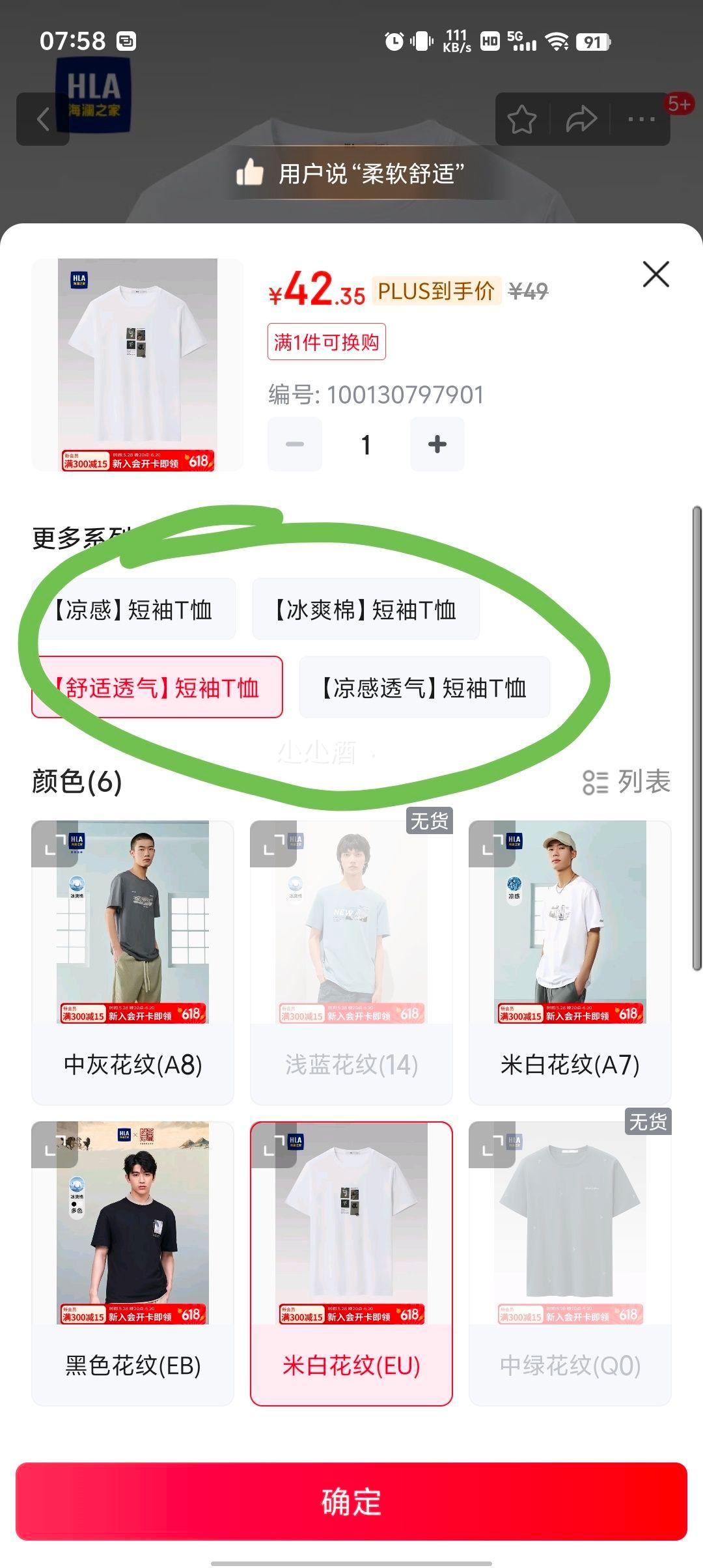Enlarge the product preview image at top
Image resolution: width=703 pixels, height=1568 pixels.
coord(137,365)
